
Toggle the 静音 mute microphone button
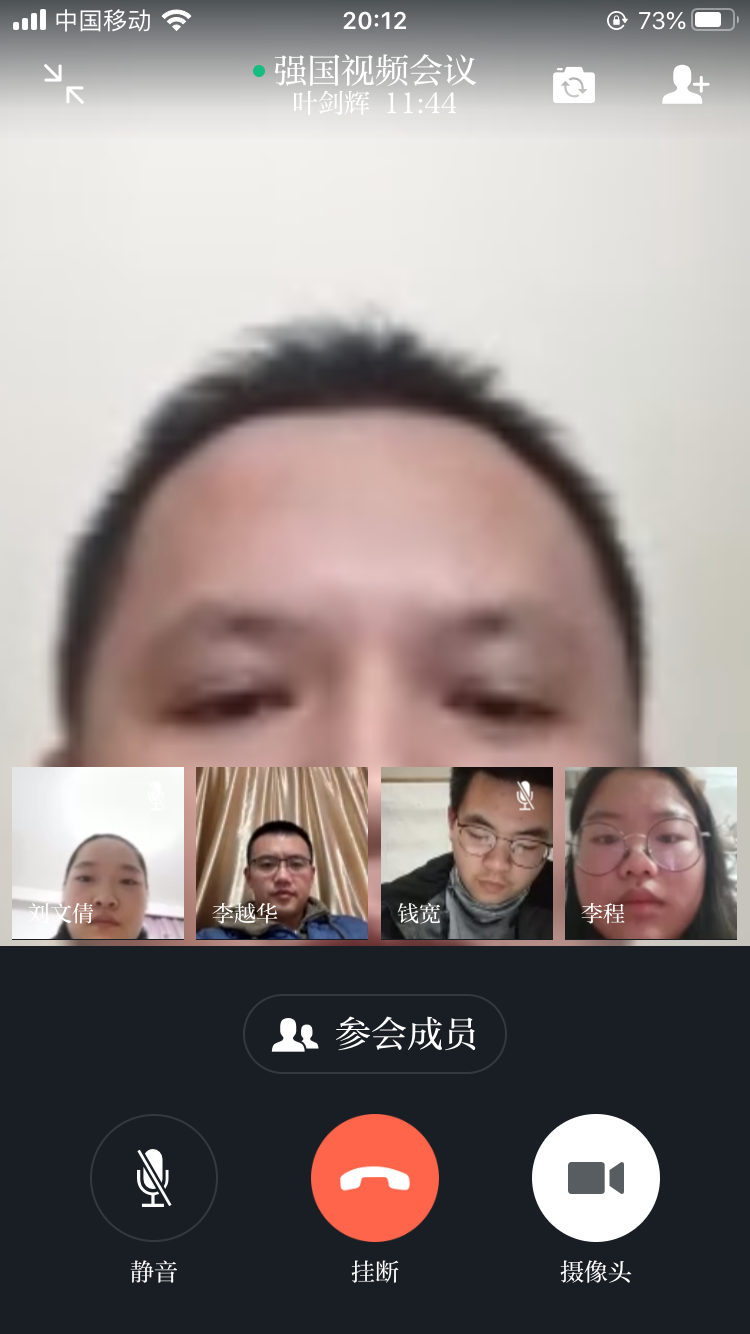tap(154, 1178)
